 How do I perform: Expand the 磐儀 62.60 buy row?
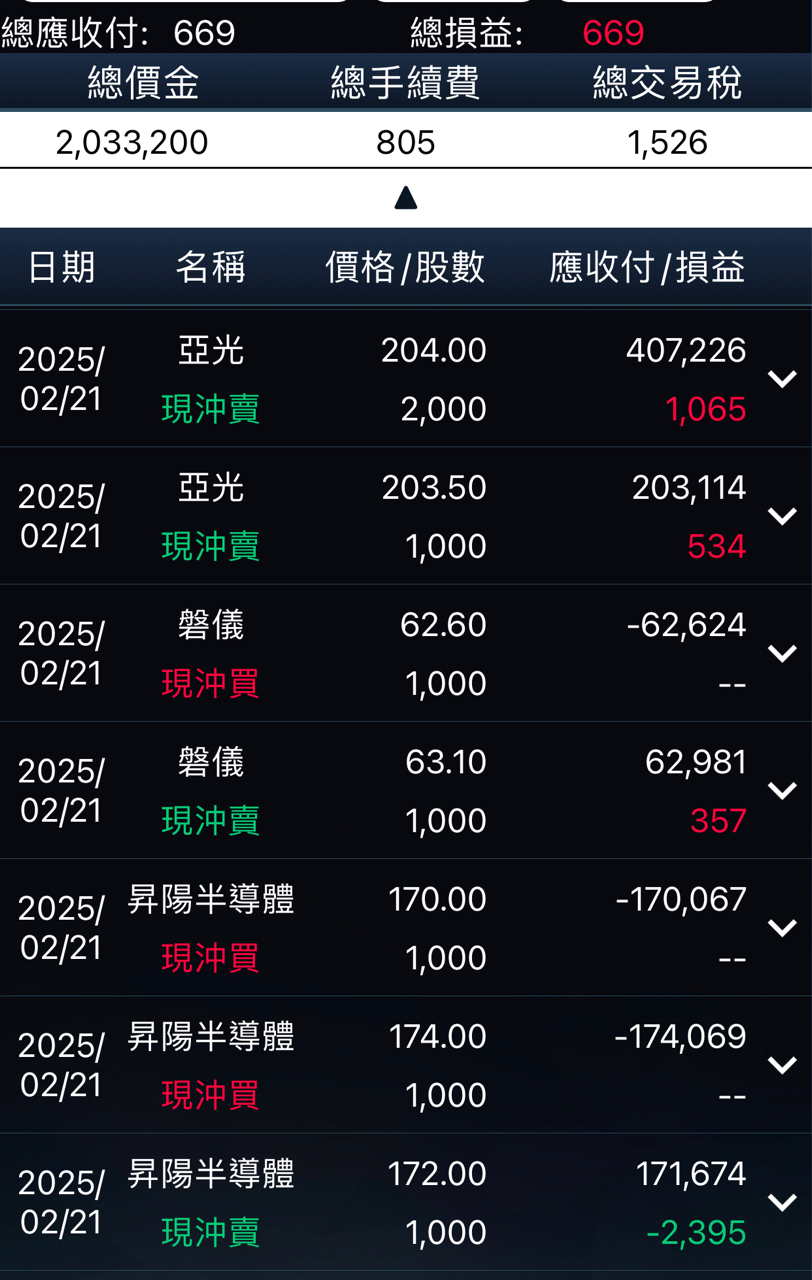[x=781, y=653]
